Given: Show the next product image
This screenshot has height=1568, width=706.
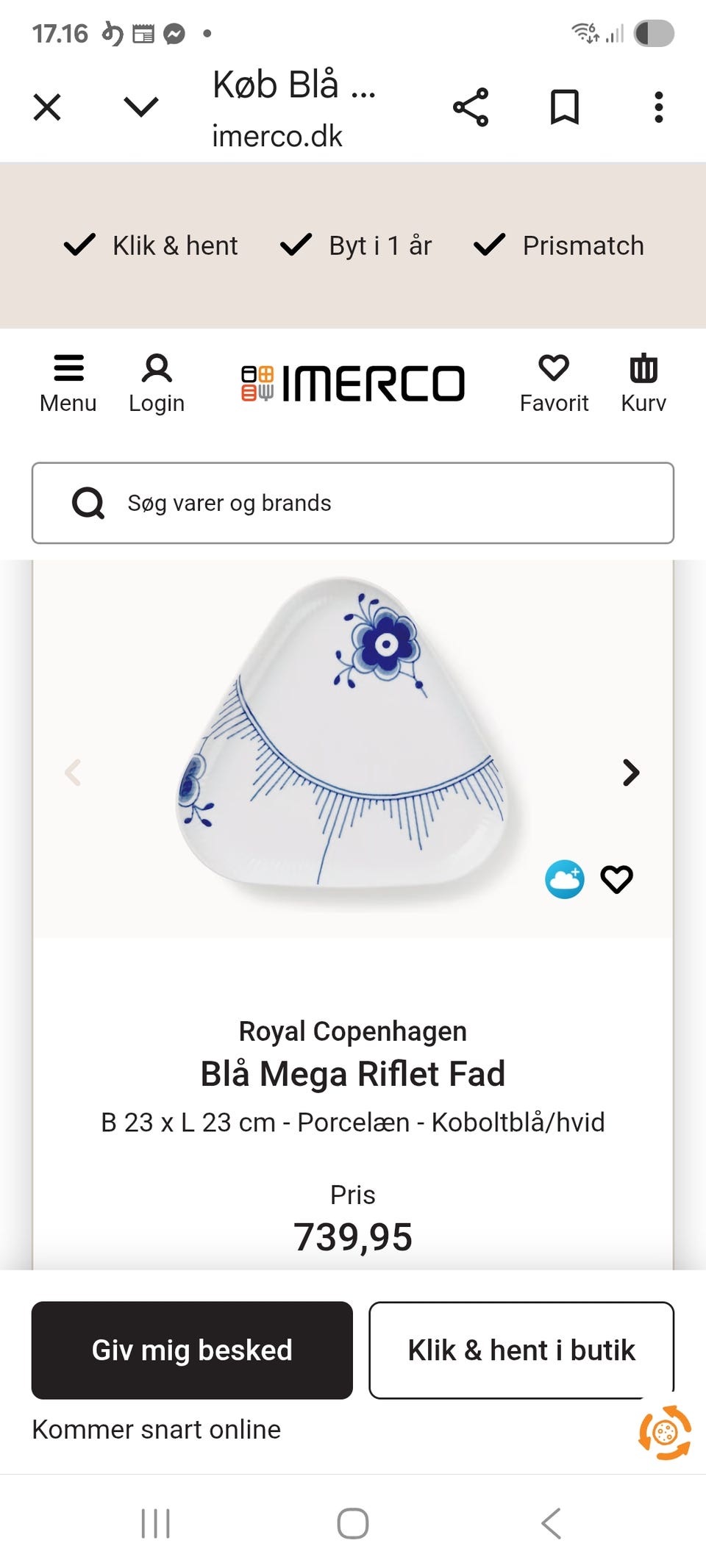Looking at the screenshot, I should click(630, 773).
